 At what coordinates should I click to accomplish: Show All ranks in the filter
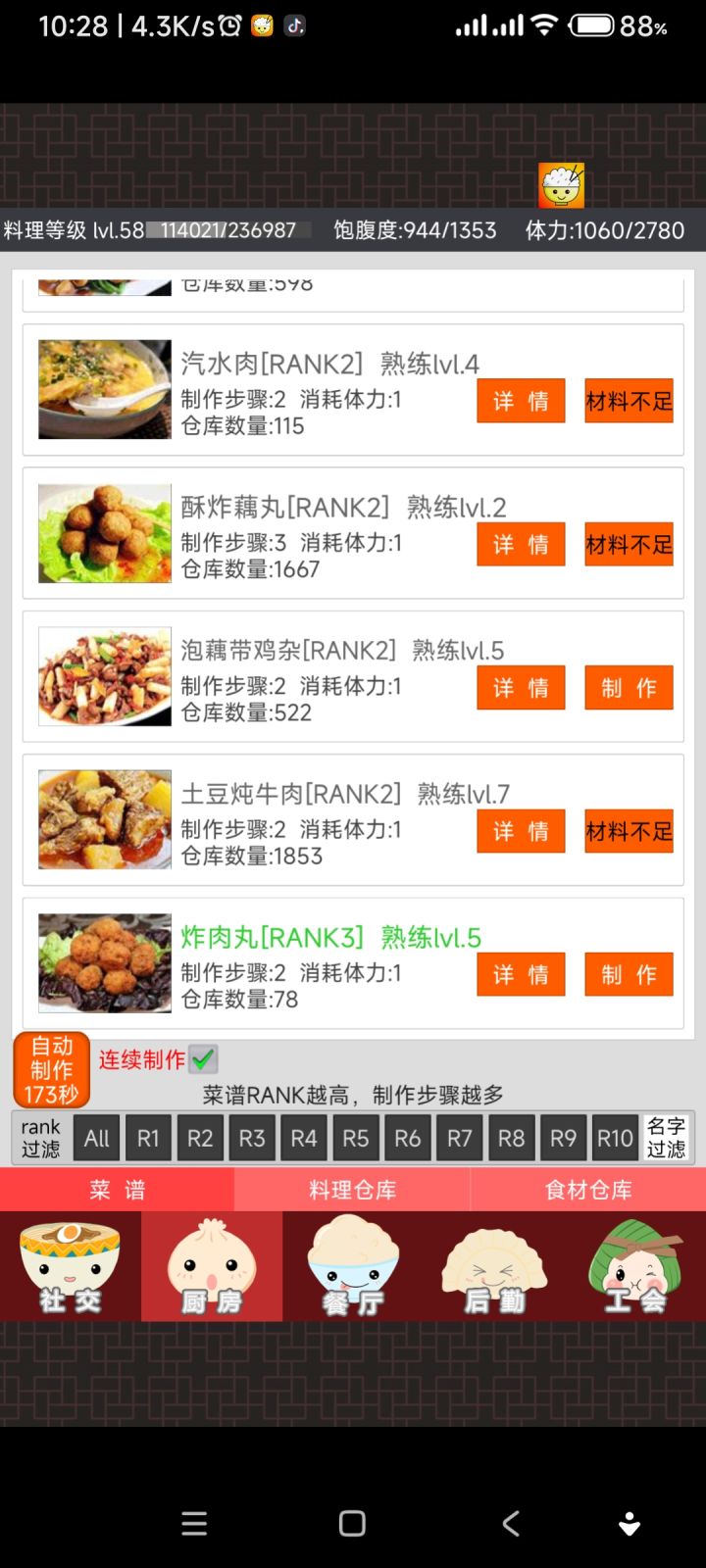coord(96,1138)
